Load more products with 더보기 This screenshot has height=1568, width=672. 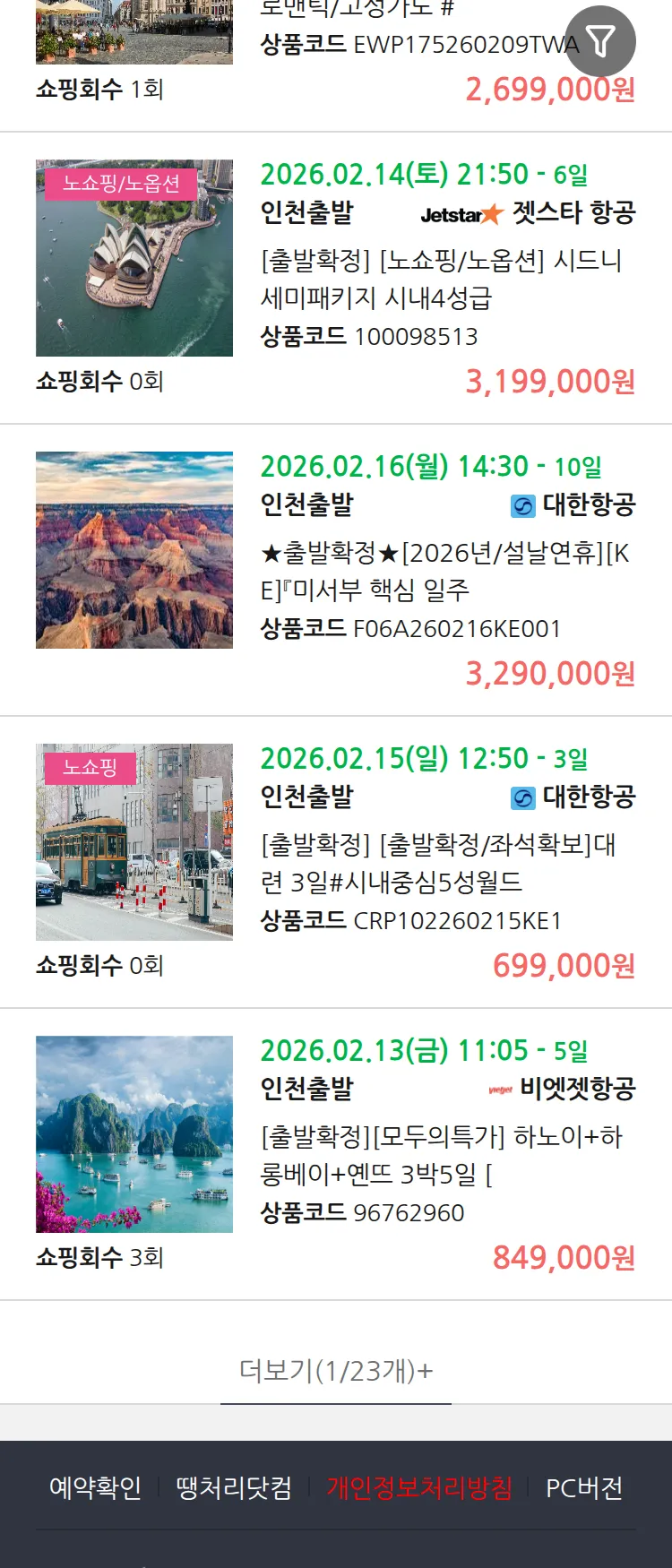tap(336, 1370)
